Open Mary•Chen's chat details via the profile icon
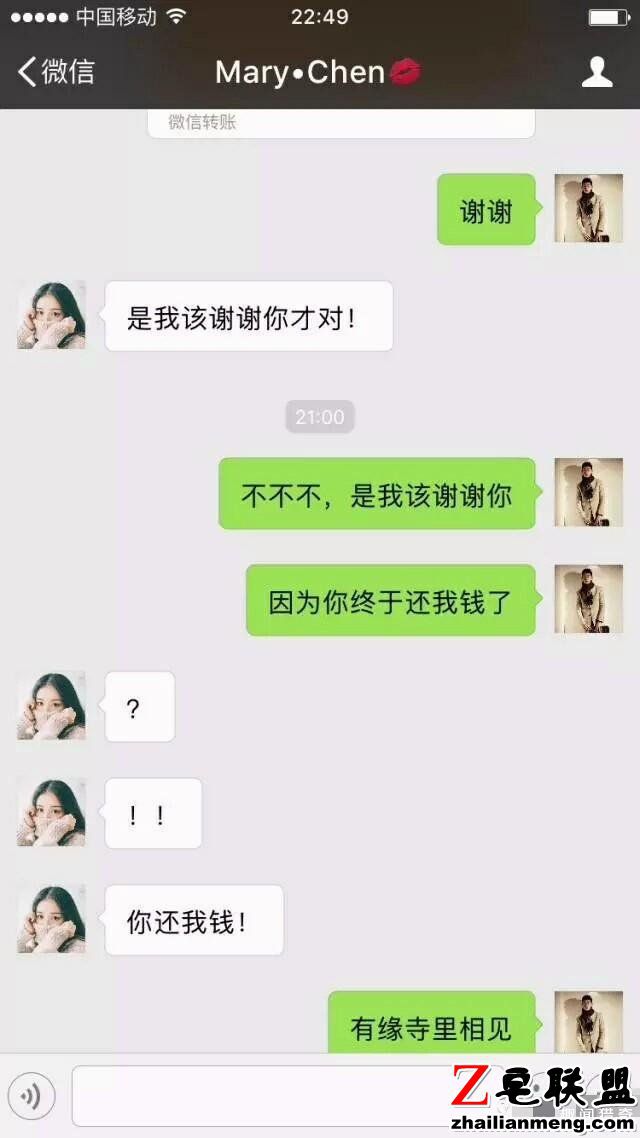The image size is (640, 1138). pyautogui.click(x=597, y=72)
